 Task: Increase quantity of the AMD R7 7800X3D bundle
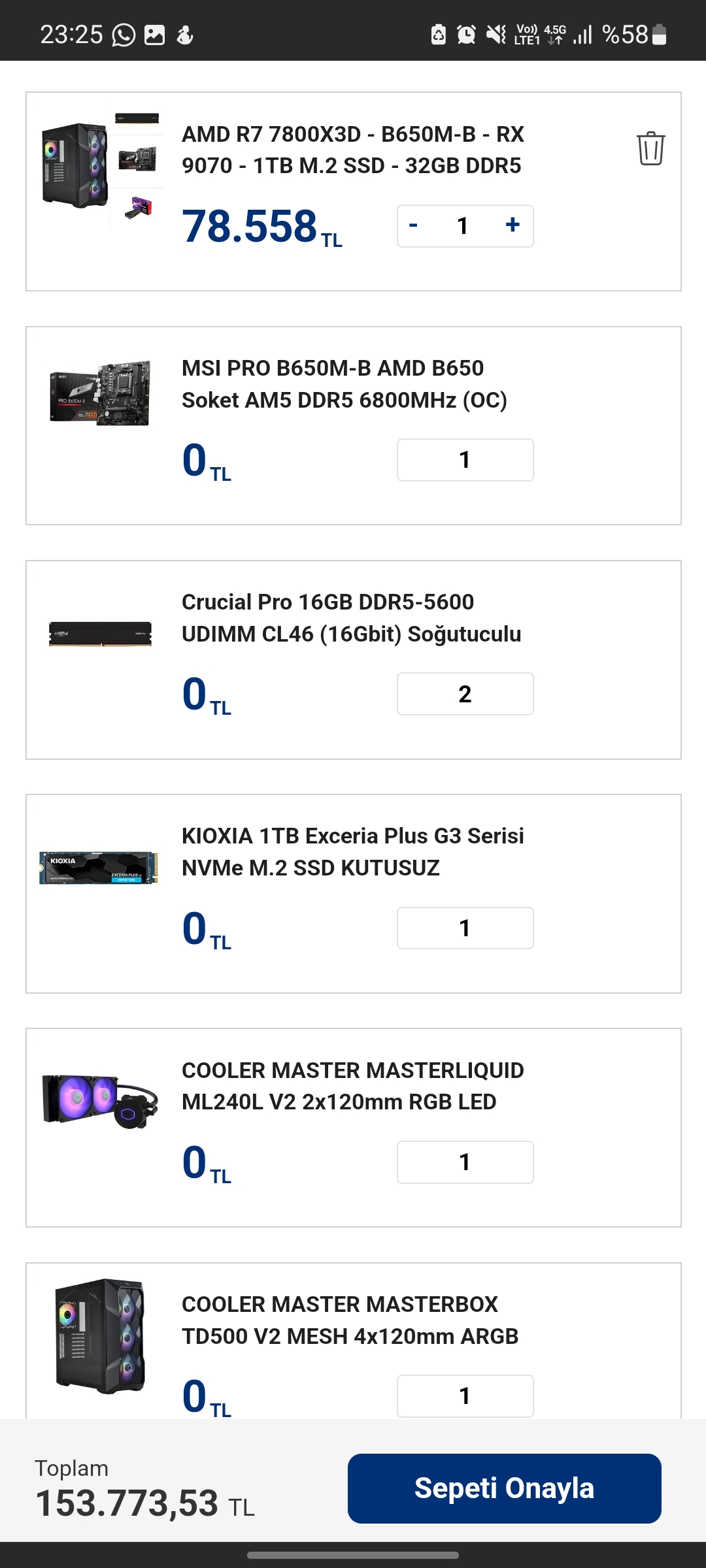pos(513,225)
